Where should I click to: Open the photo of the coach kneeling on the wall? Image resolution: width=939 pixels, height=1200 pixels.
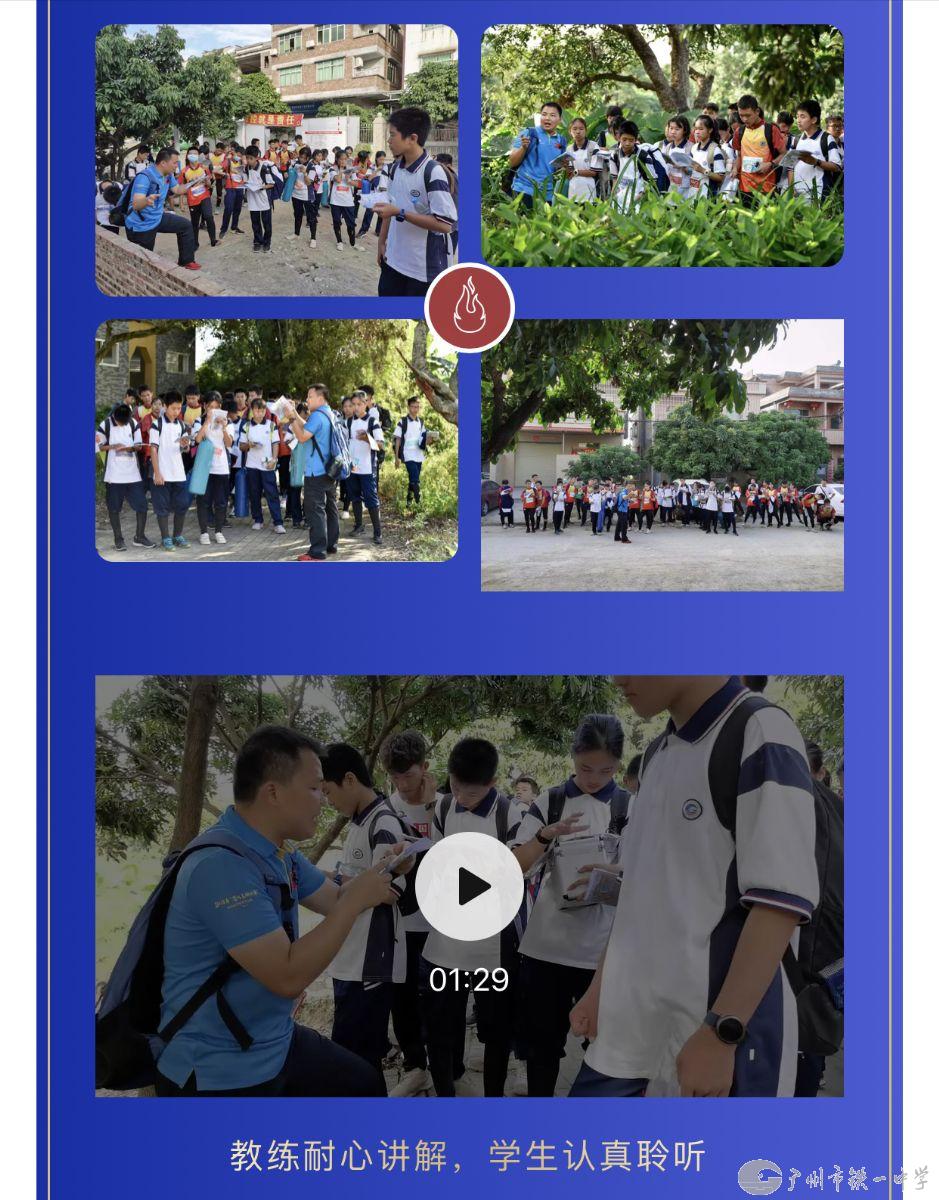tap(276, 160)
